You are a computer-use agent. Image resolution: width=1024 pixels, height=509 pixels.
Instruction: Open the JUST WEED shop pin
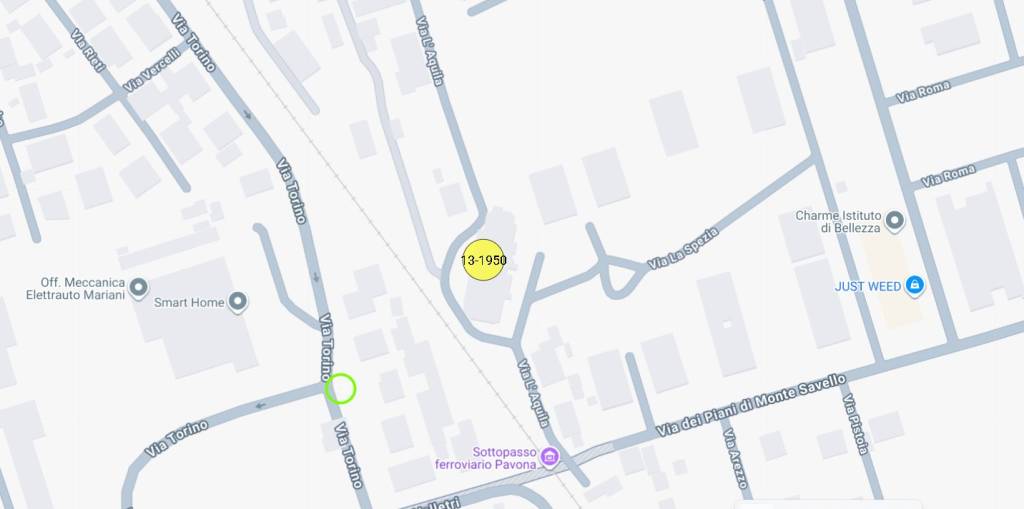point(914,286)
